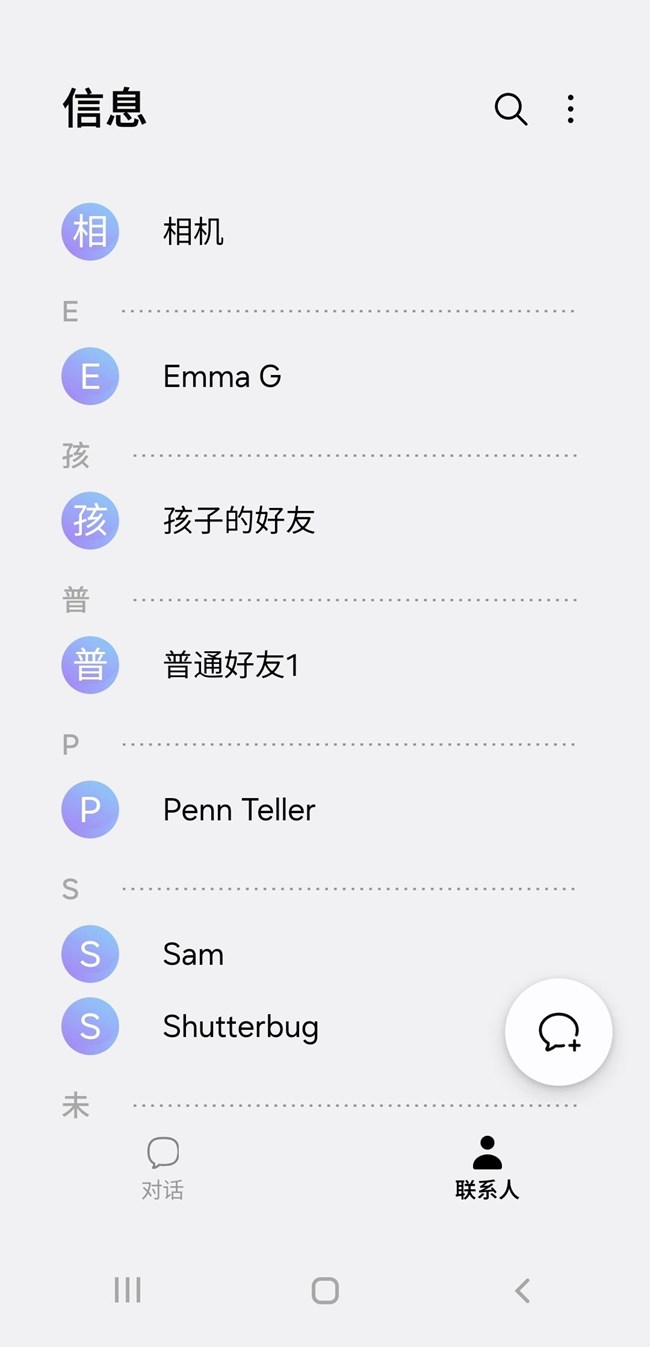Select Sam from the contact list
Viewport: 650px width, 1347px height.
pos(193,954)
